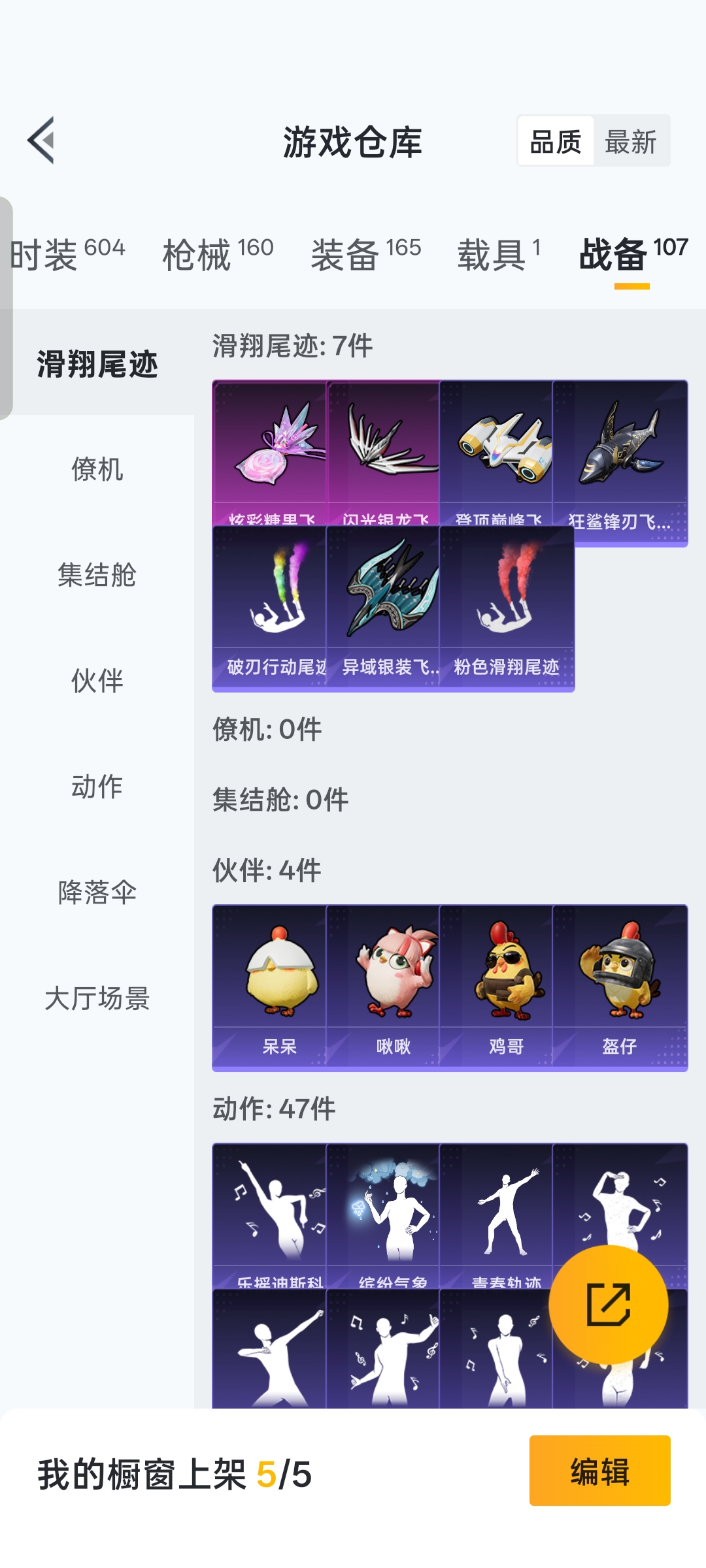The image size is (706, 1568).
Task: Open the 狂鲨锋刃飞 glider trail item
Action: tap(620, 462)
